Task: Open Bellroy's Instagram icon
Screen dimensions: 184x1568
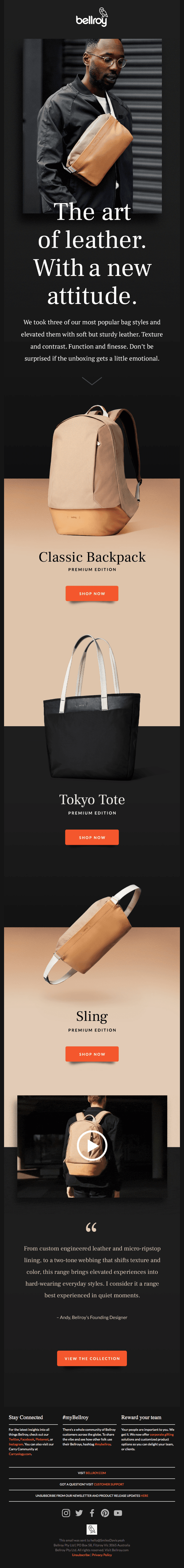Action: [66, 1513]
